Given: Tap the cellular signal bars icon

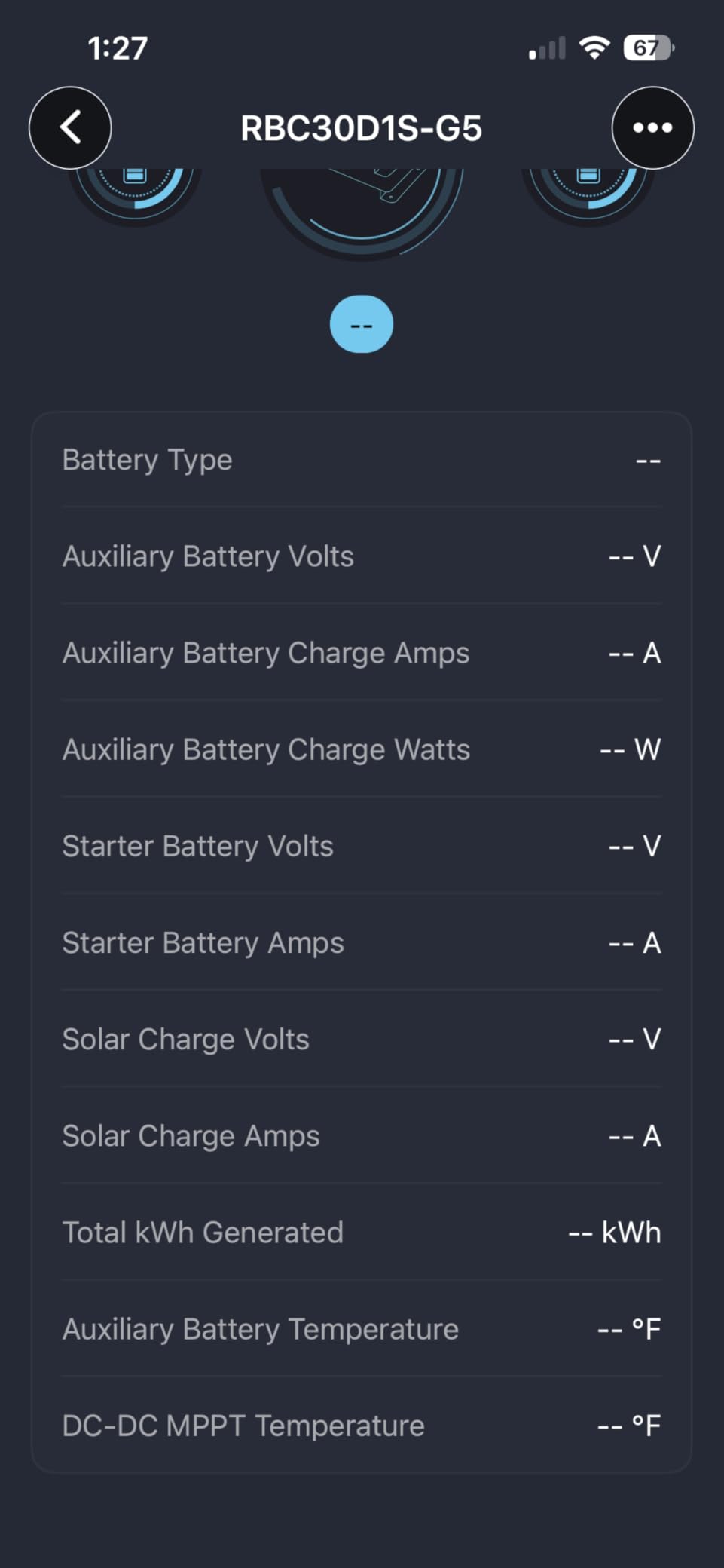Looking at the screenshot, I should click(545, 47).
